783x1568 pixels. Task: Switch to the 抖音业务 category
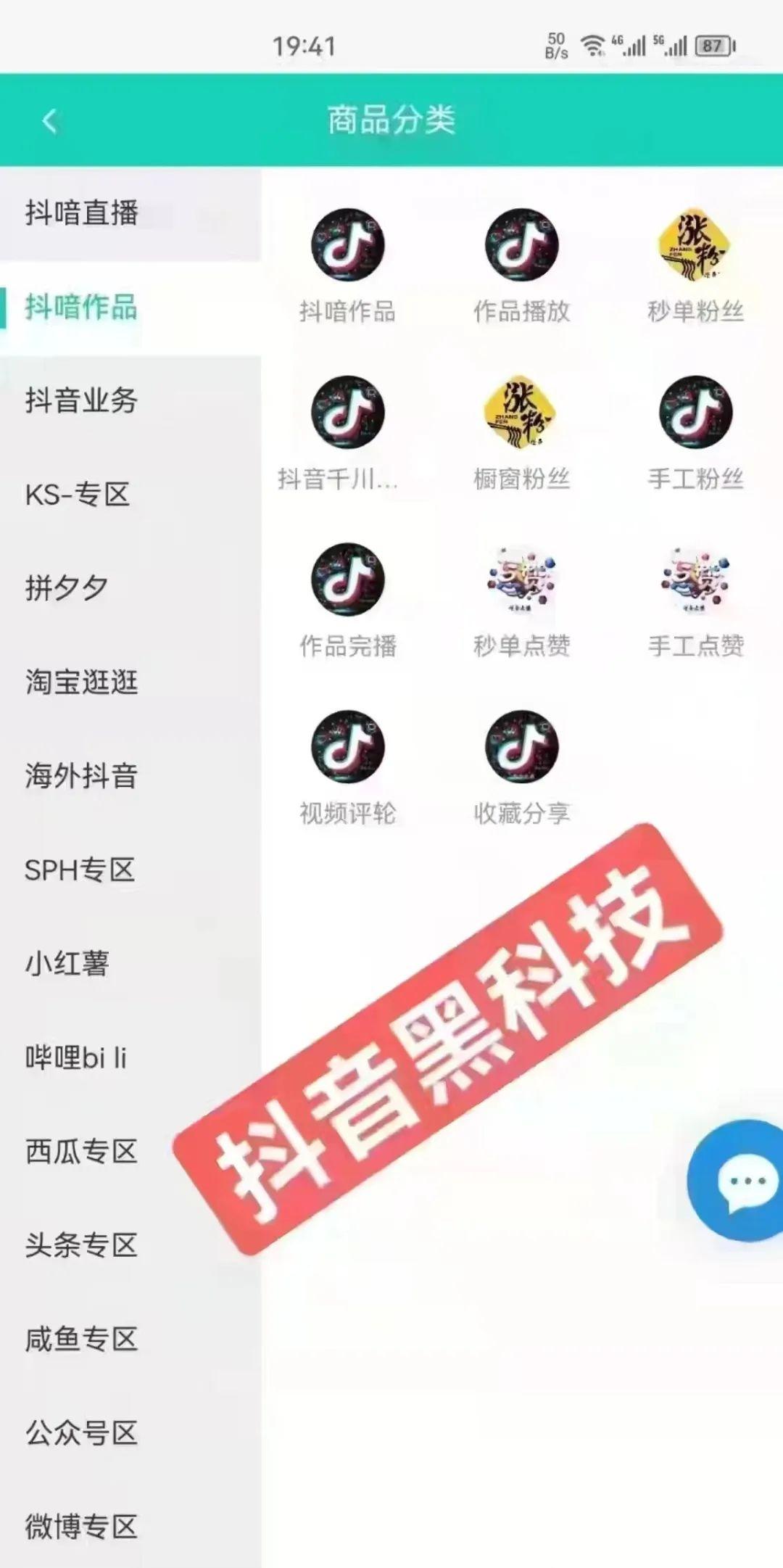point(130,401)
